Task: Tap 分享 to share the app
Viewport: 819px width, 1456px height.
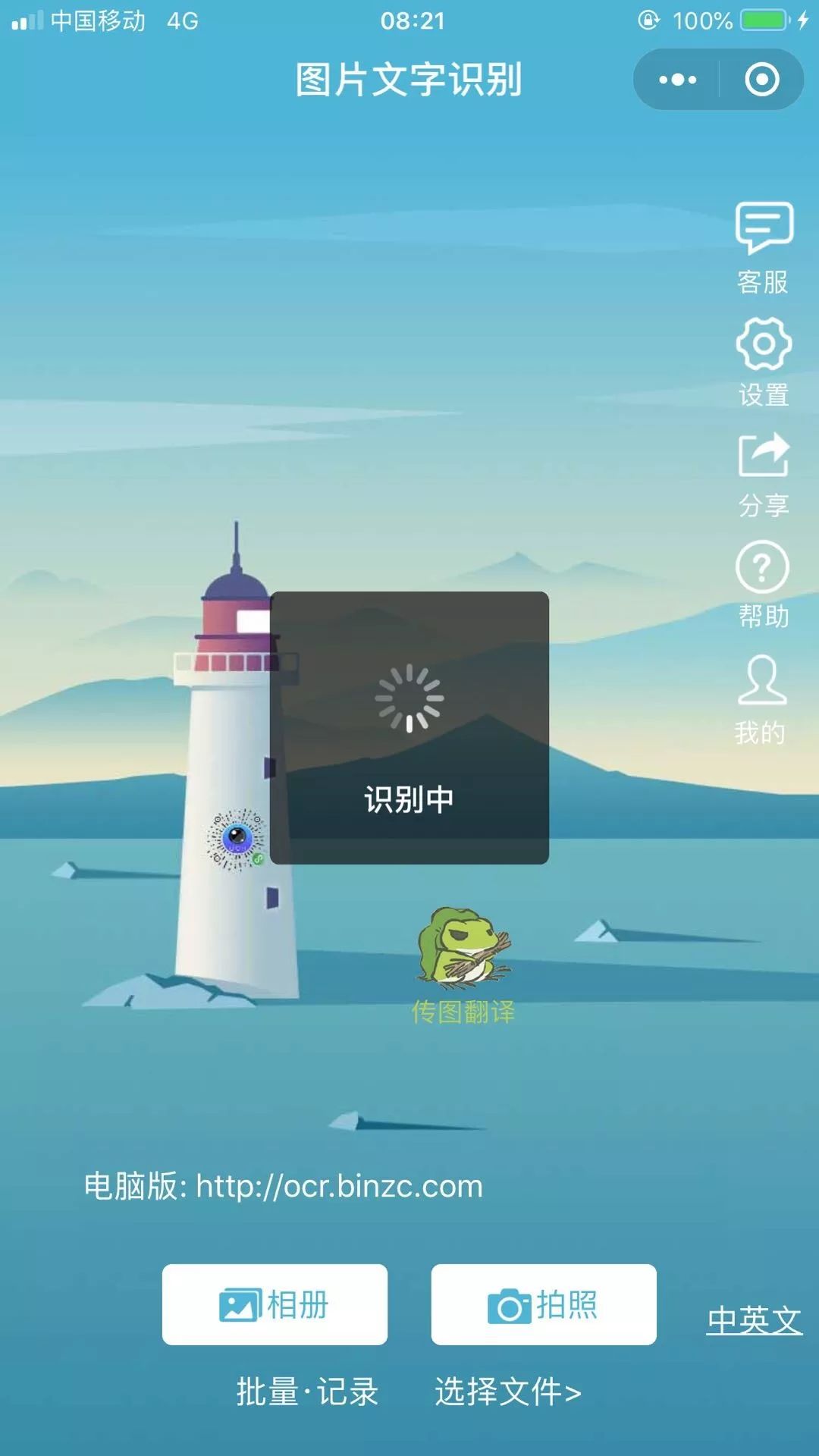Action: (764, 475)
